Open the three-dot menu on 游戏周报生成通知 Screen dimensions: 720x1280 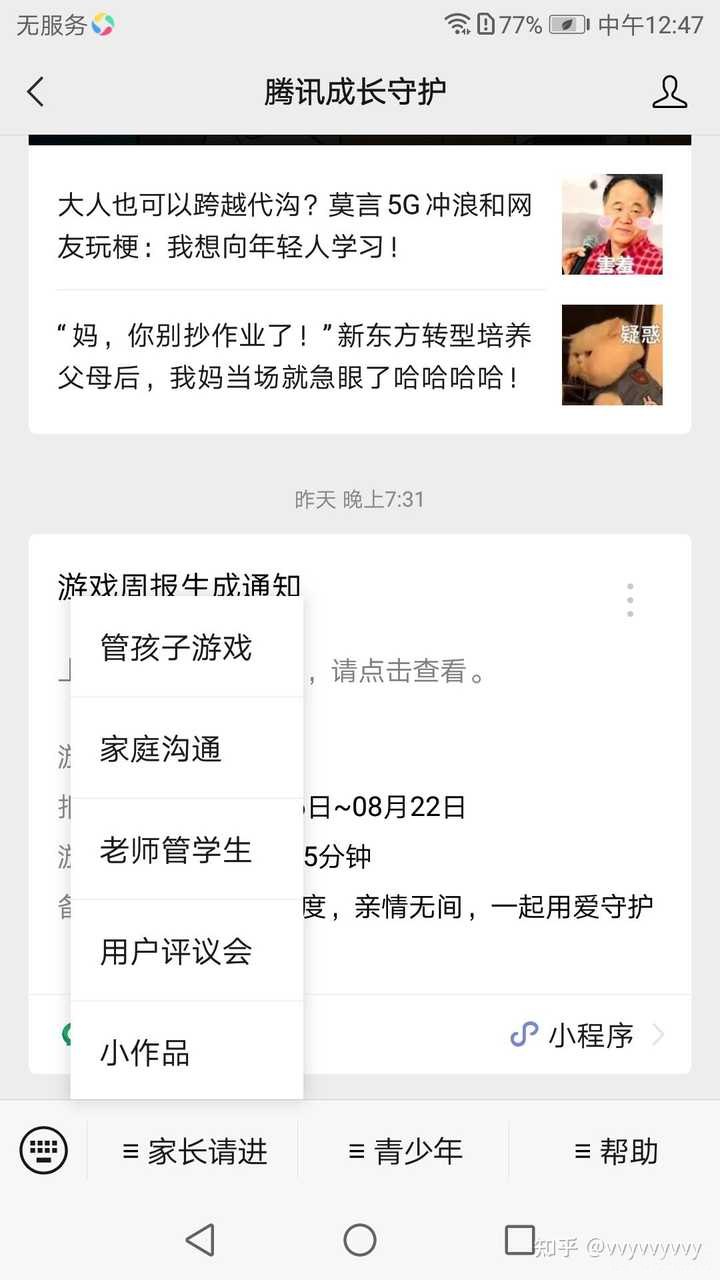tap(630, 598)
